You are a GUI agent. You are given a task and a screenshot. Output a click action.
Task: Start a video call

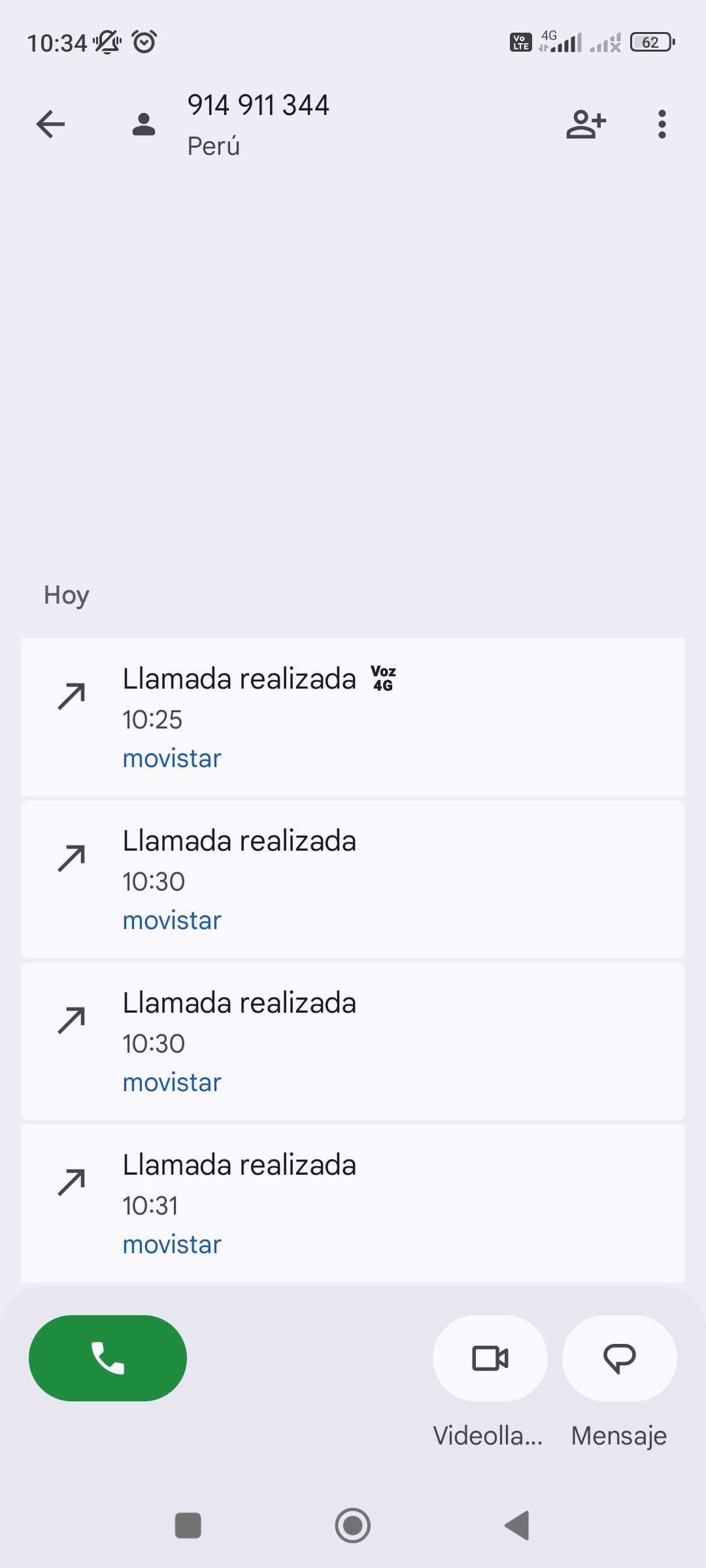(x=490, y=1358)
